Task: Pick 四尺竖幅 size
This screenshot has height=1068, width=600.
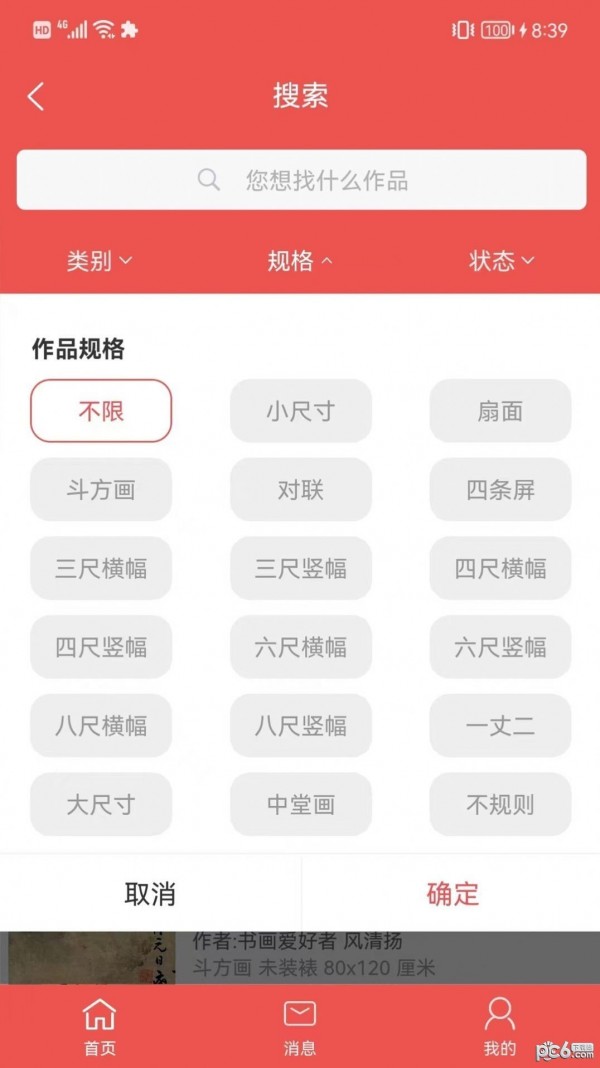Action: (101, 647)
